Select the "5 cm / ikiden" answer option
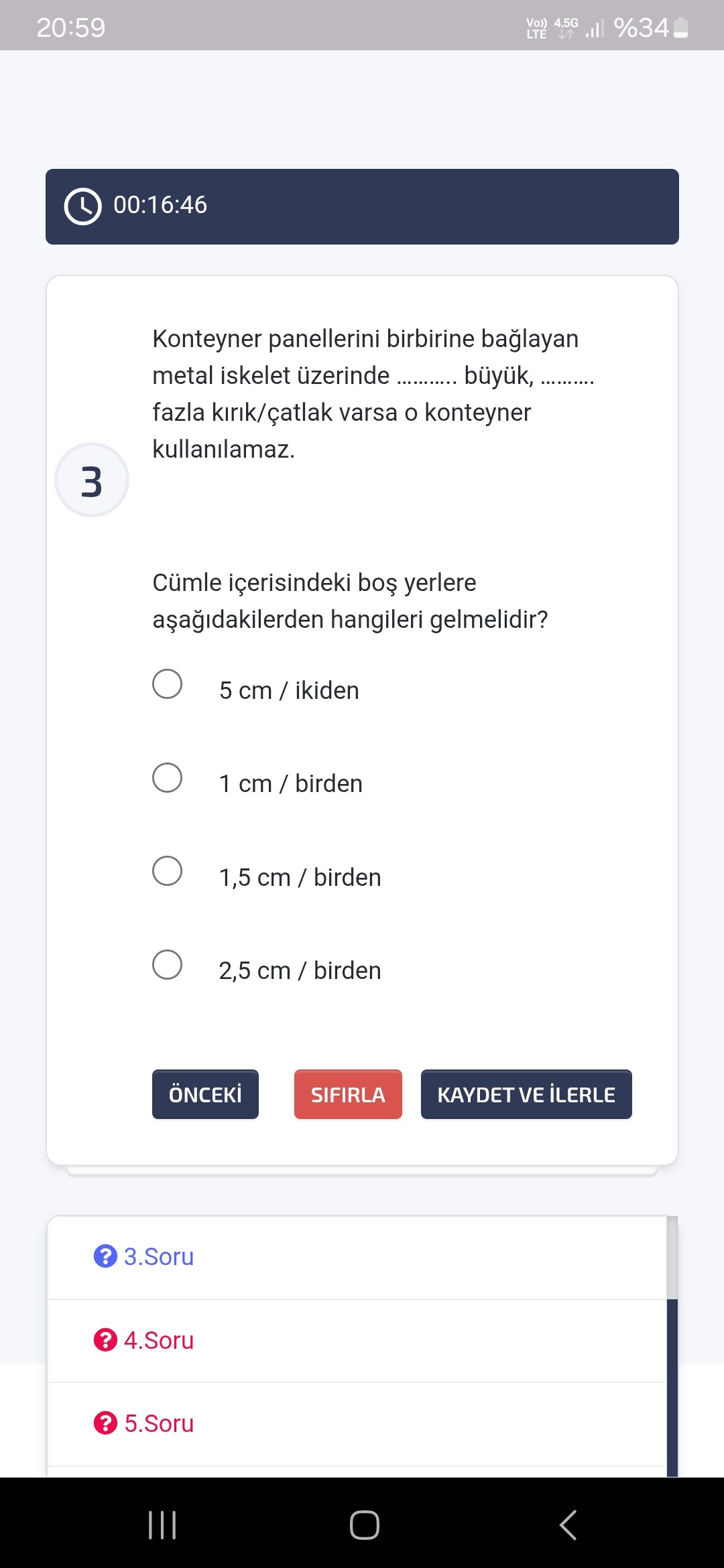The height and width of the screenshot is (1568, 724). [167, 684]
